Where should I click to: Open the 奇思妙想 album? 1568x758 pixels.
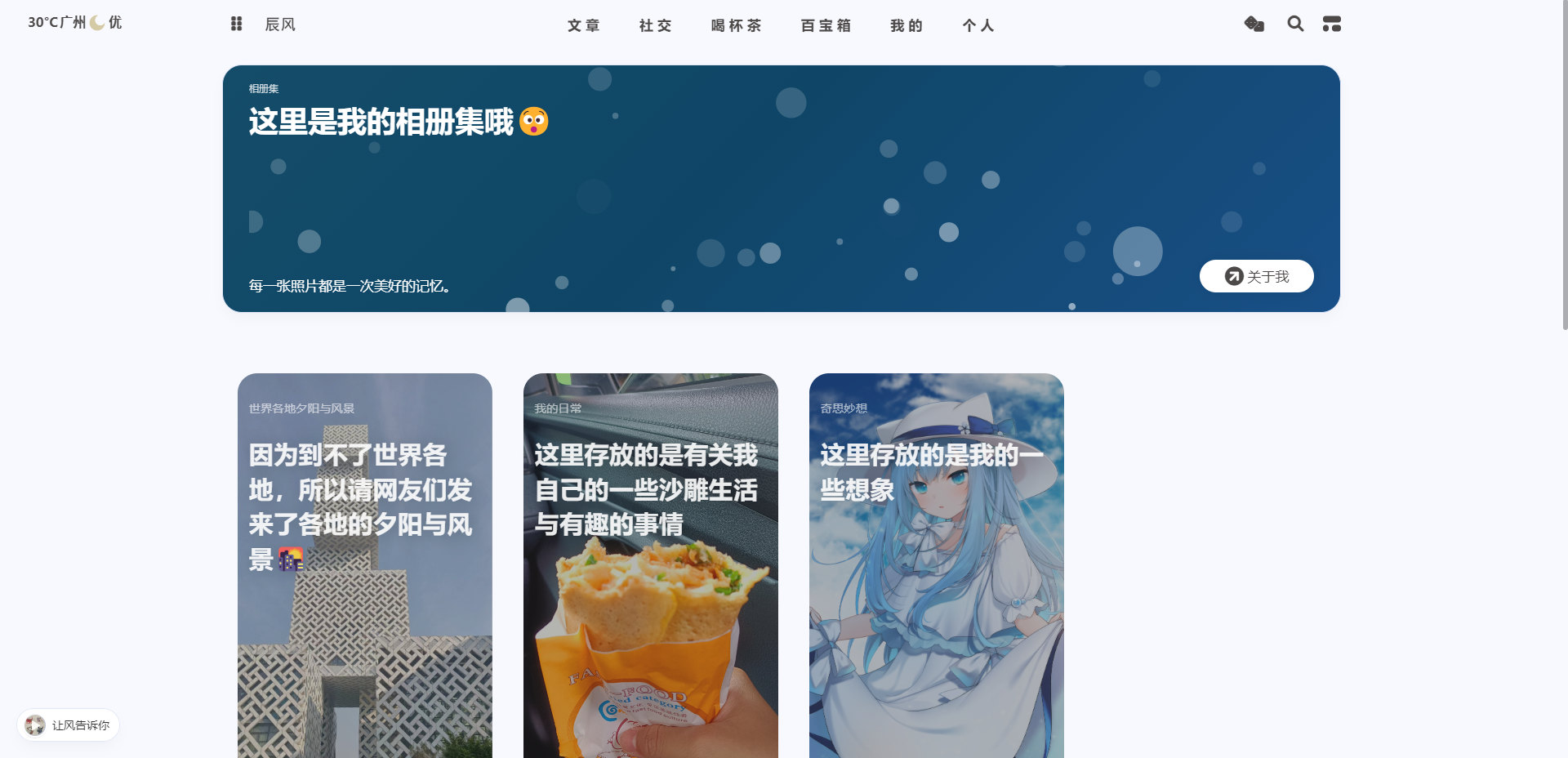click(936, 564)
